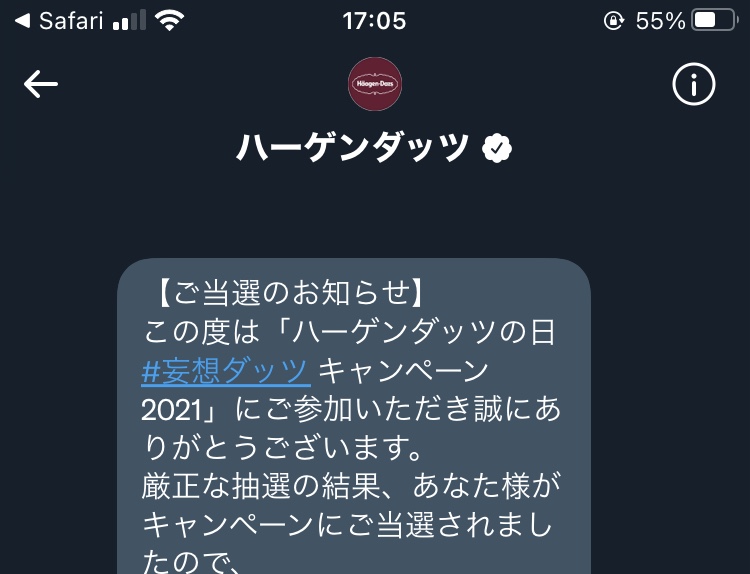This screenshot has width=750, height=574.
Task: Open the Häagen-Dazs profile avatar
Action: [374, 85]
